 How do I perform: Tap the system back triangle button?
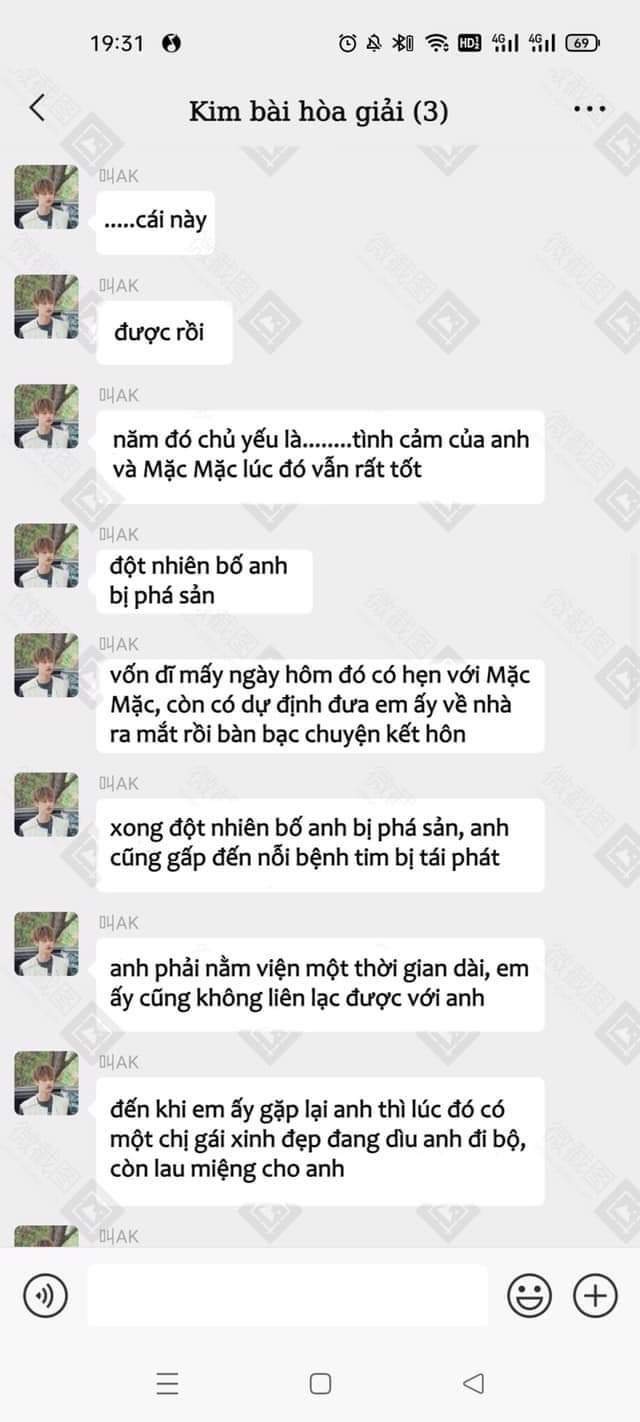tap(474, 1384)
